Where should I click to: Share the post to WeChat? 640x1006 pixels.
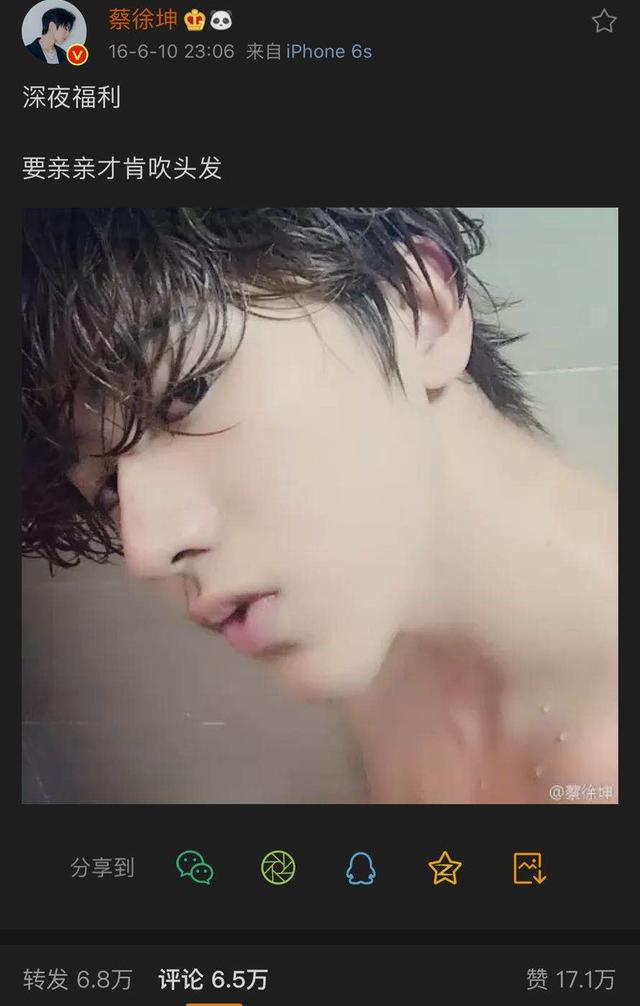click(x=195, y=867)
